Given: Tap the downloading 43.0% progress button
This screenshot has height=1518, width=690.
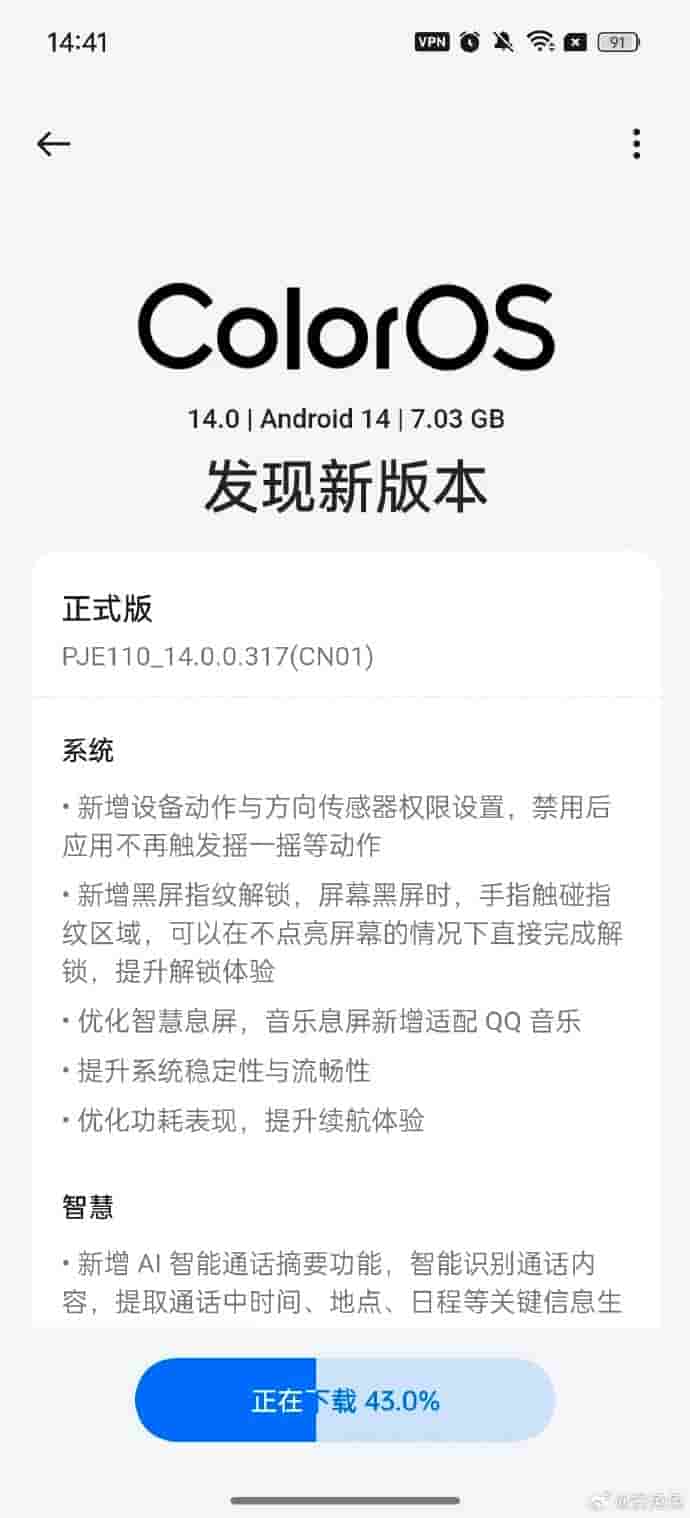Looking at the screenshot, I should pos(345,1400).
